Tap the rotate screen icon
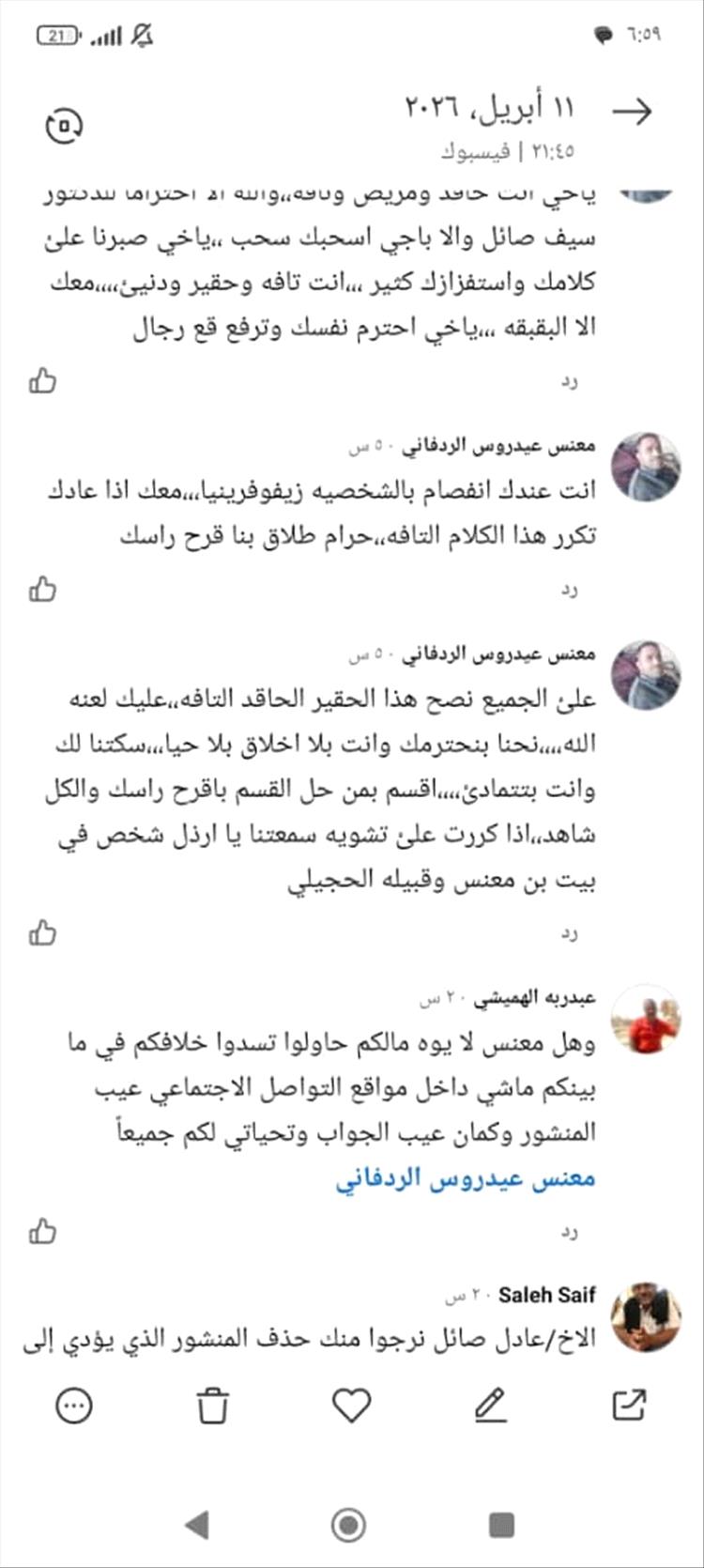 click(64, 124)
